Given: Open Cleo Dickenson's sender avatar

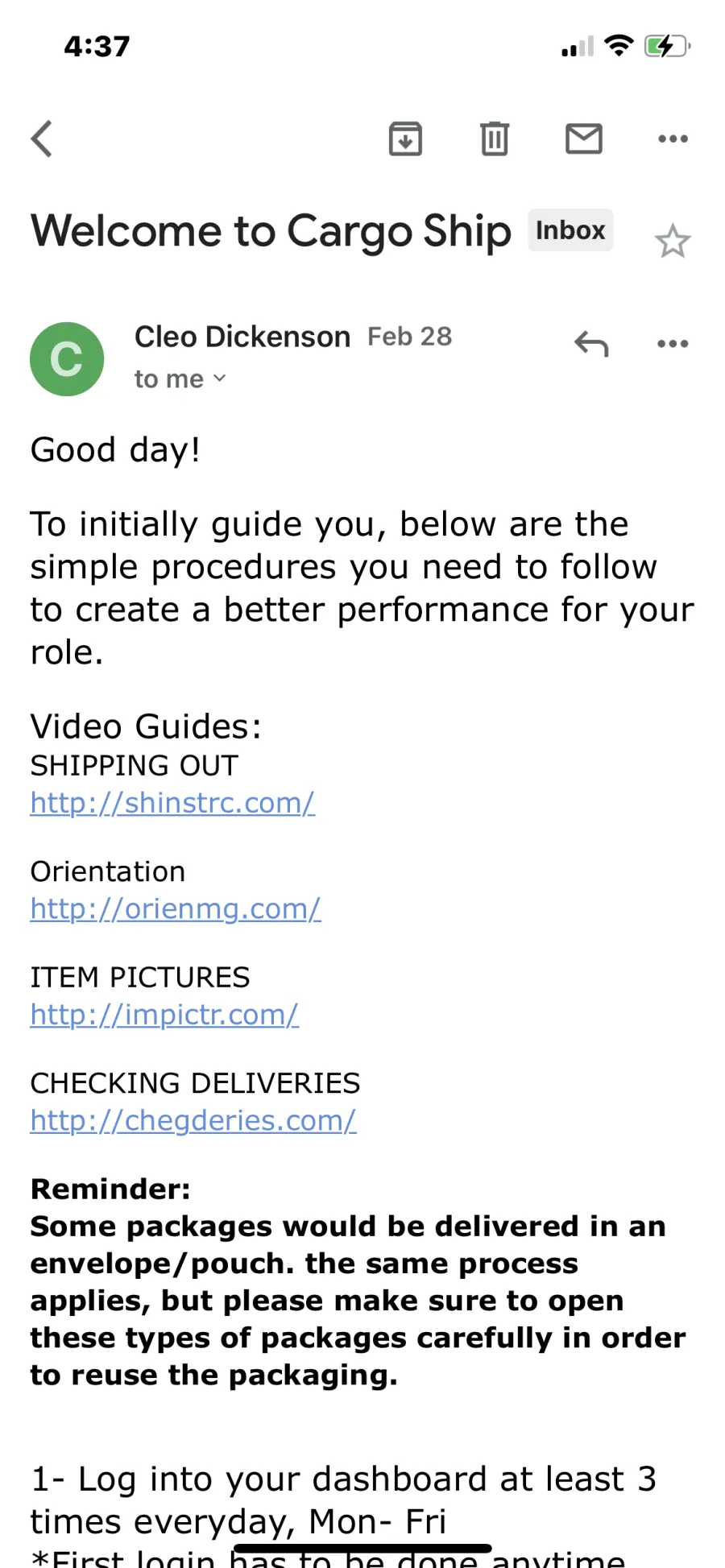Looking at the screenshot, I should coord(67,359).
